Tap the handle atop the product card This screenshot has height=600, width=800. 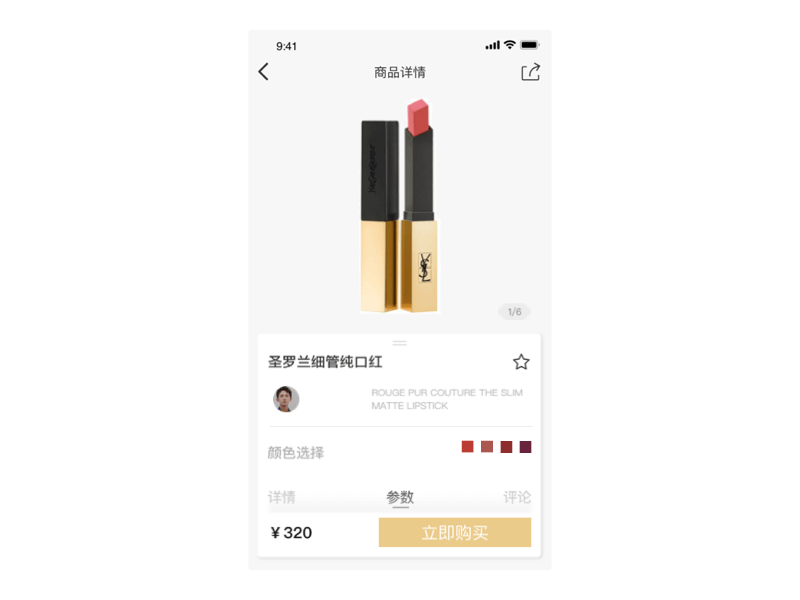pyautogui.click(x=400, y=343)
